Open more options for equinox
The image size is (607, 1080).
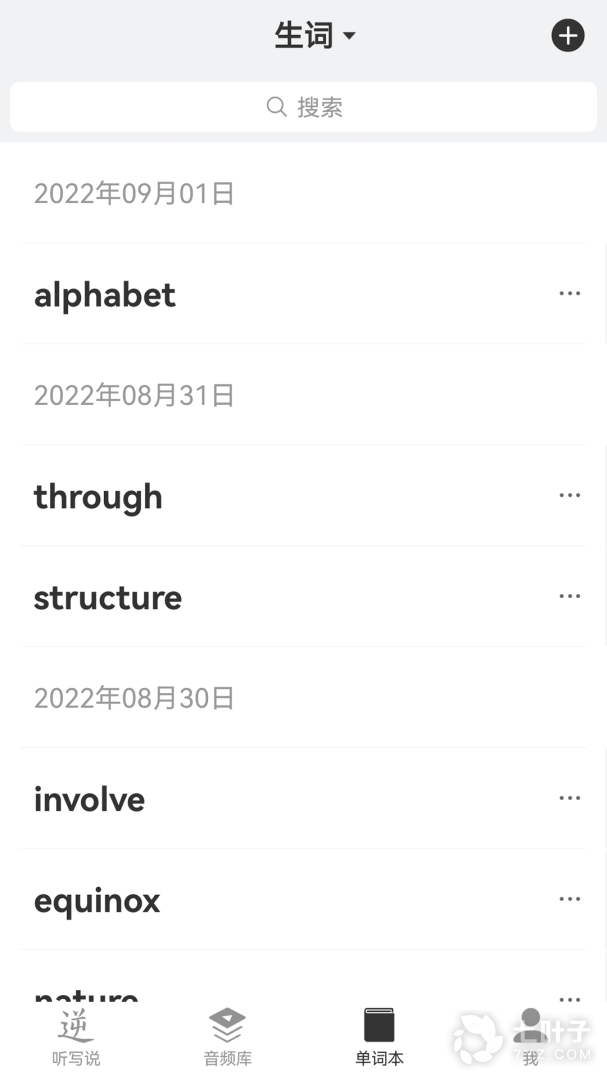pos(569,899)
